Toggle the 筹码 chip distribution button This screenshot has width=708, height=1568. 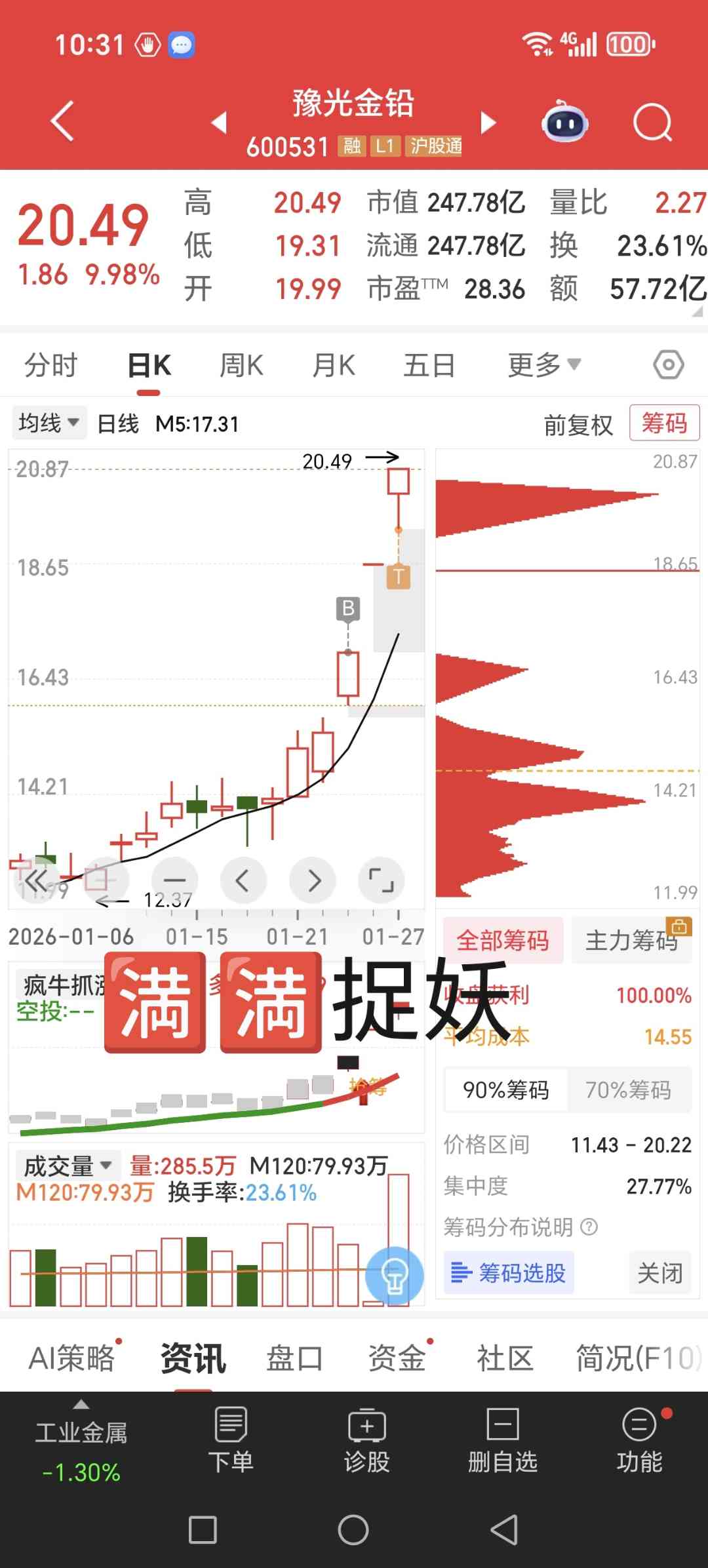pyautogui.click(x=664, y=423)
